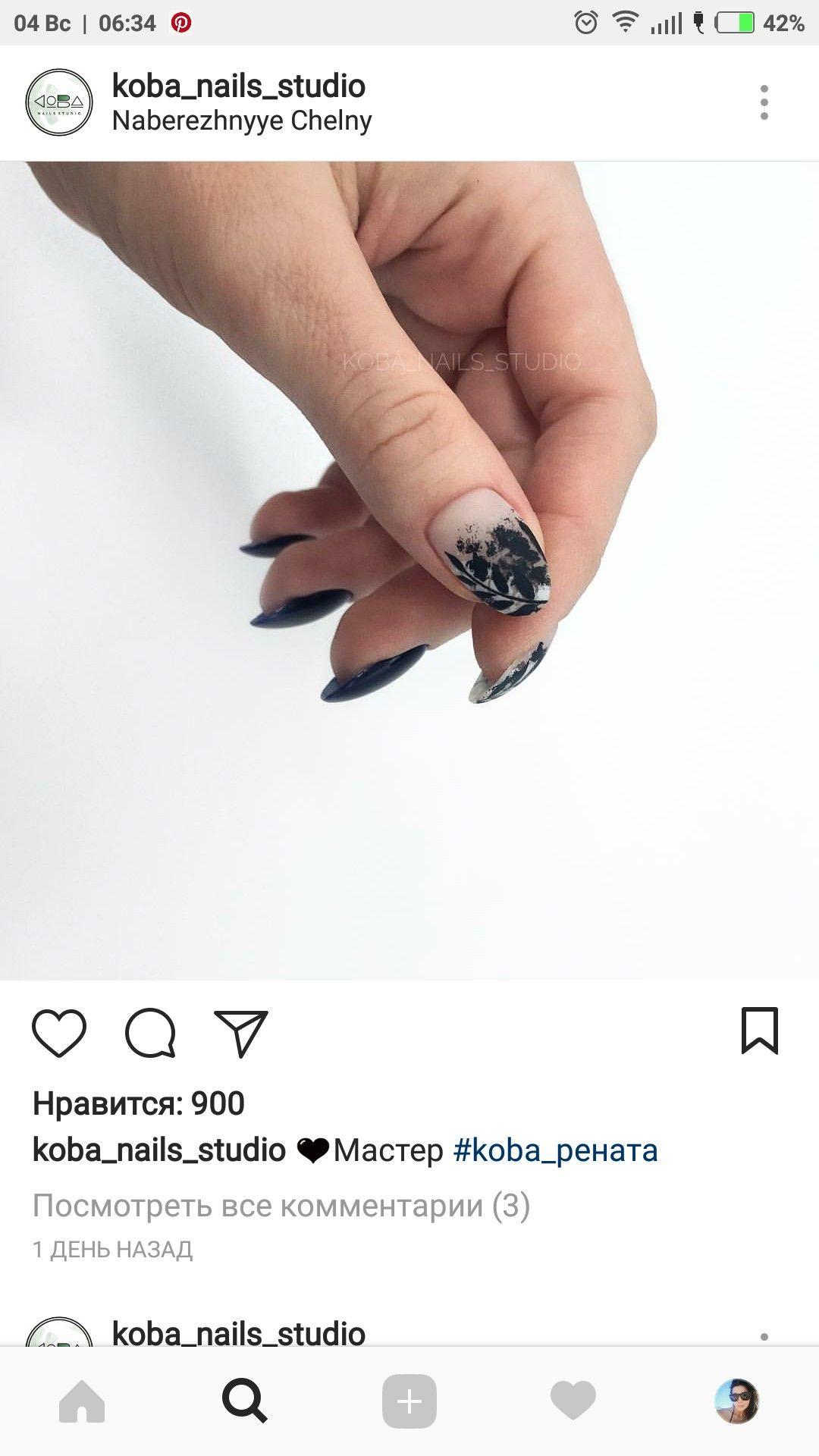Open the #koba_рената hashtag

[555, 1150]
